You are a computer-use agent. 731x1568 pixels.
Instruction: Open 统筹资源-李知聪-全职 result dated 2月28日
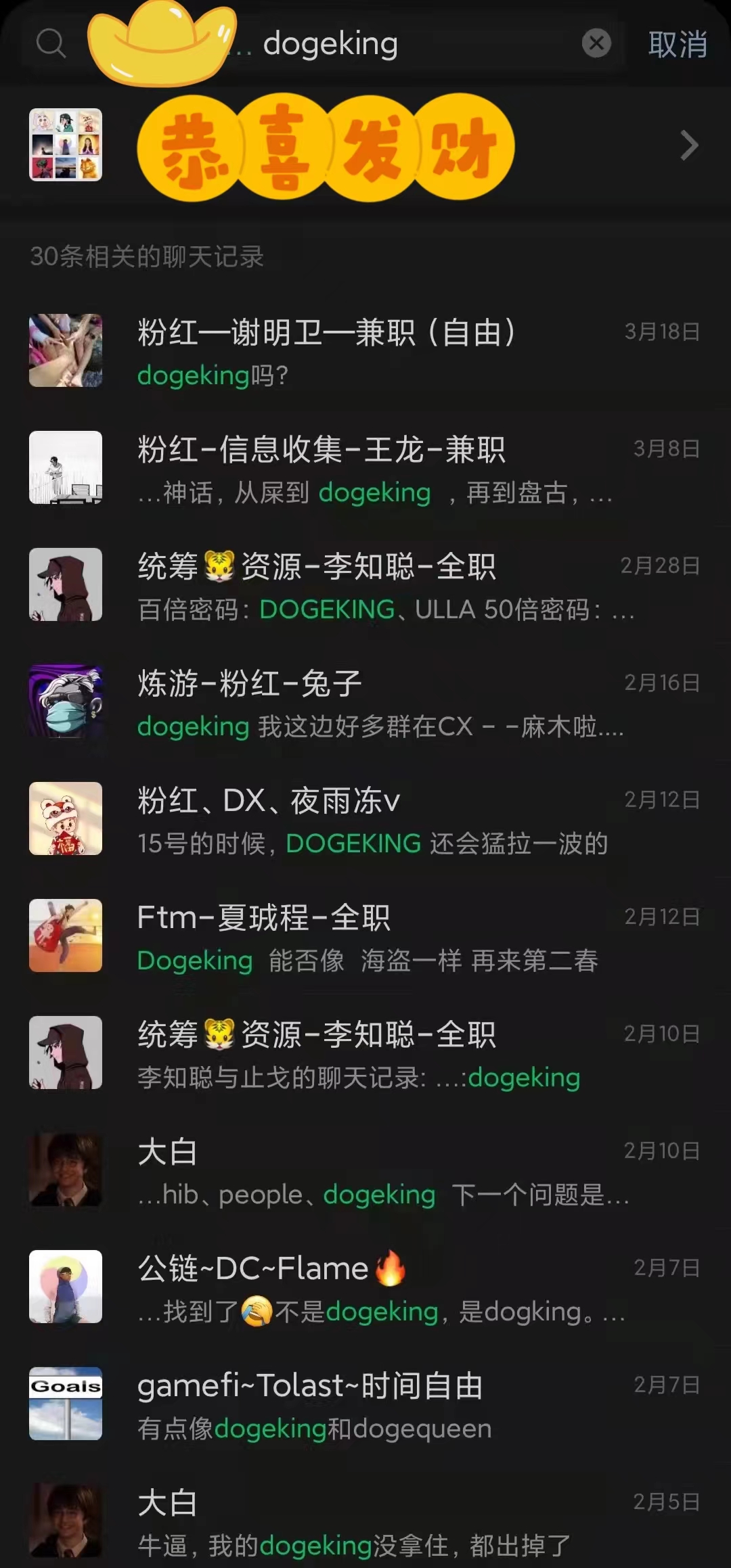[x=365, y=586]
